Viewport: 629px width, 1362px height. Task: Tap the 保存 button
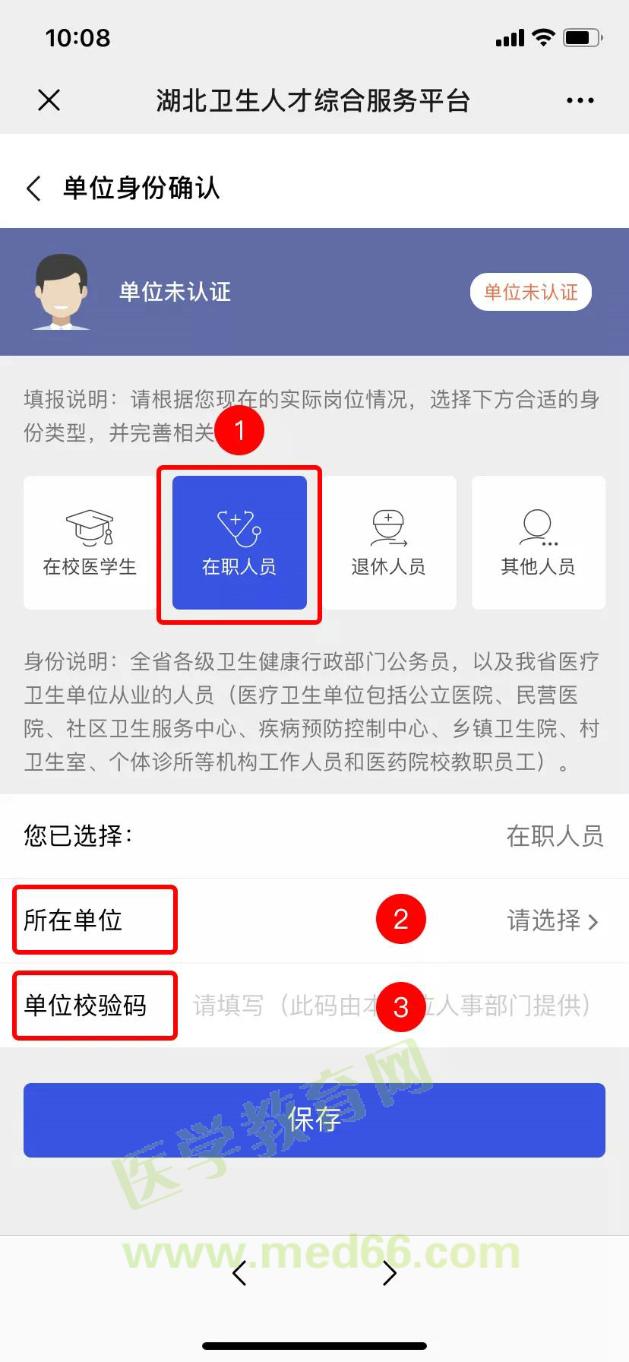(x=314, y=1120)
